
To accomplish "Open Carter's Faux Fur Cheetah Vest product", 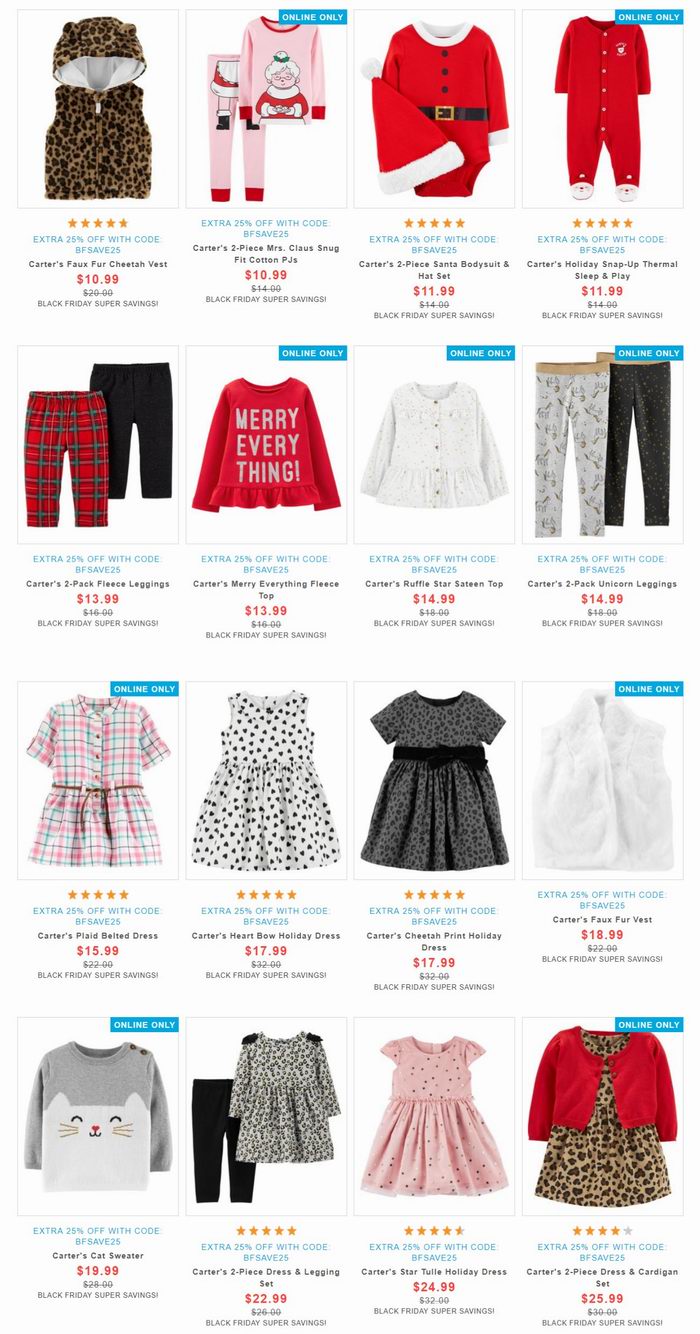I will [x=98, y=264].
